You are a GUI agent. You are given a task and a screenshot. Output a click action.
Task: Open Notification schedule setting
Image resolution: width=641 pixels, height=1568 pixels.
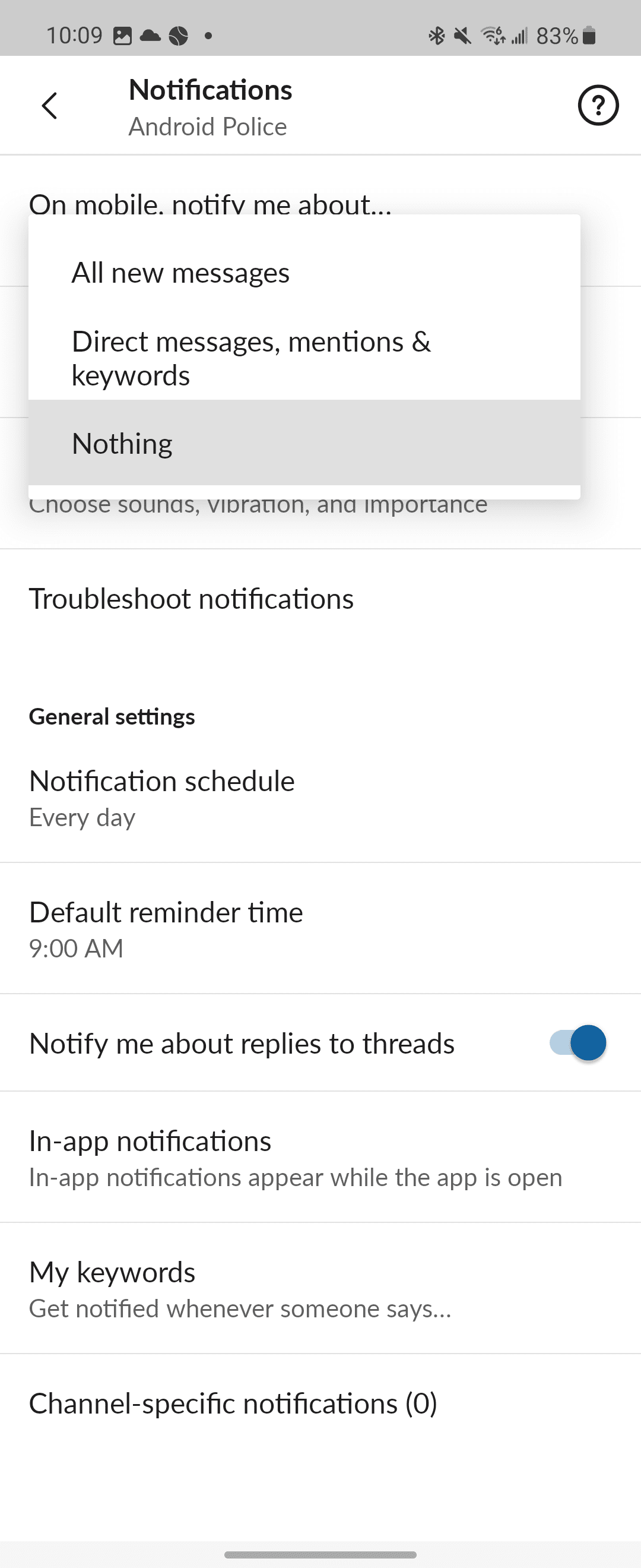pos(162,798)
